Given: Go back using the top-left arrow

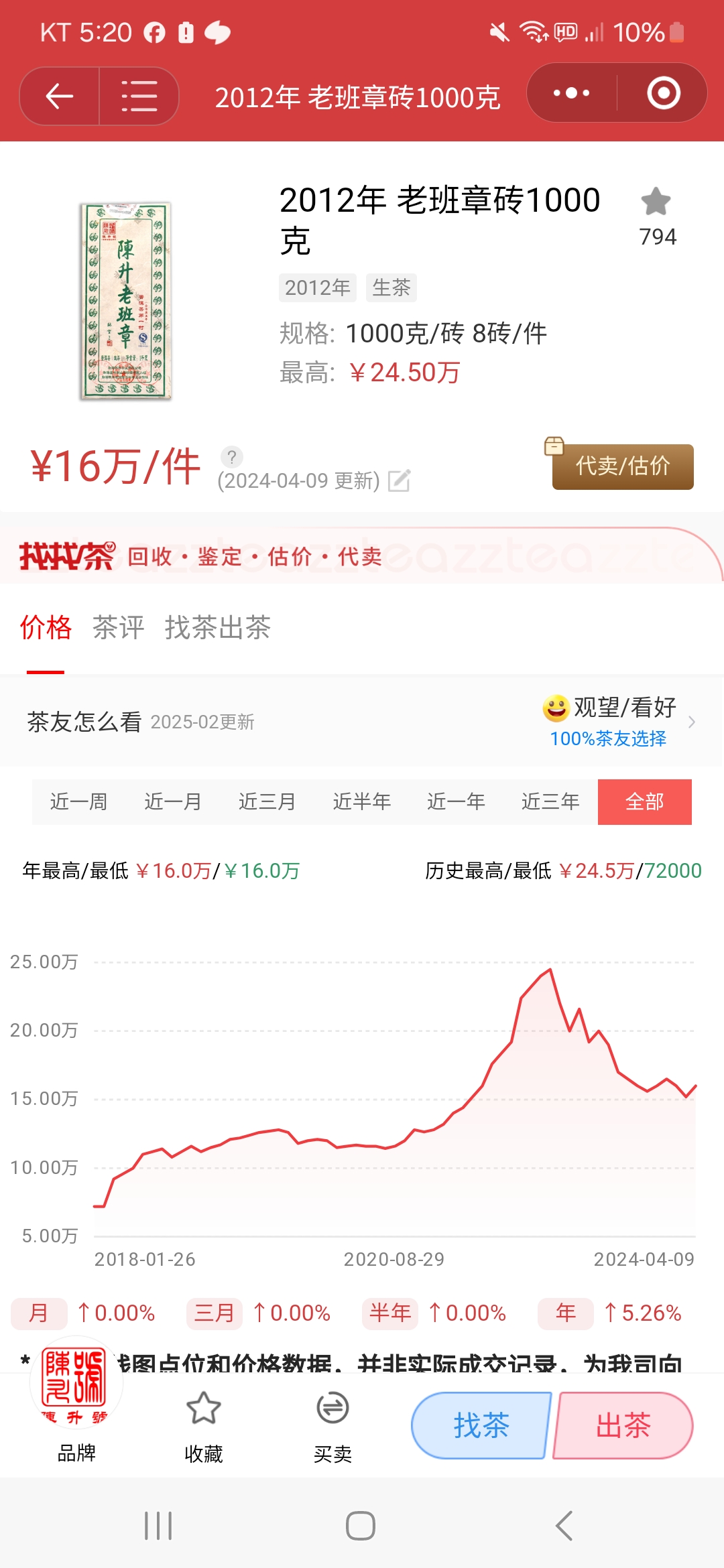Looking at the screenshot, I should (60, 96).
